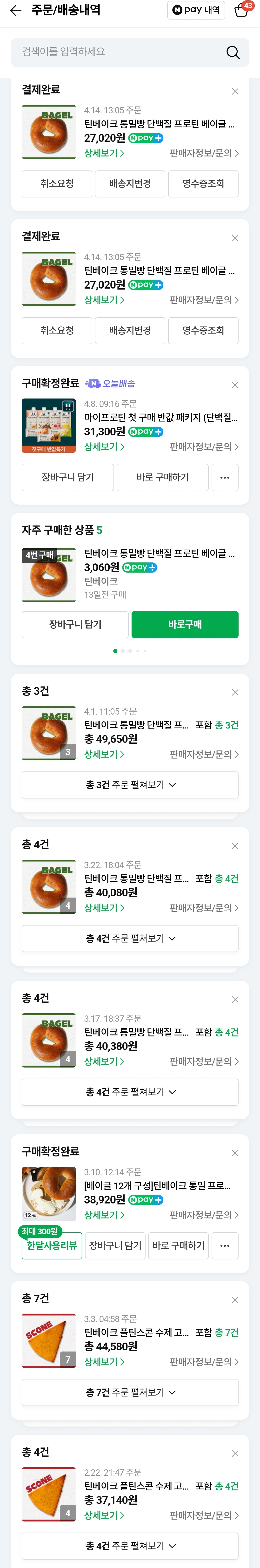Tap 바로구매 in the 자주 구매한 상품 card

coord(185,624)
